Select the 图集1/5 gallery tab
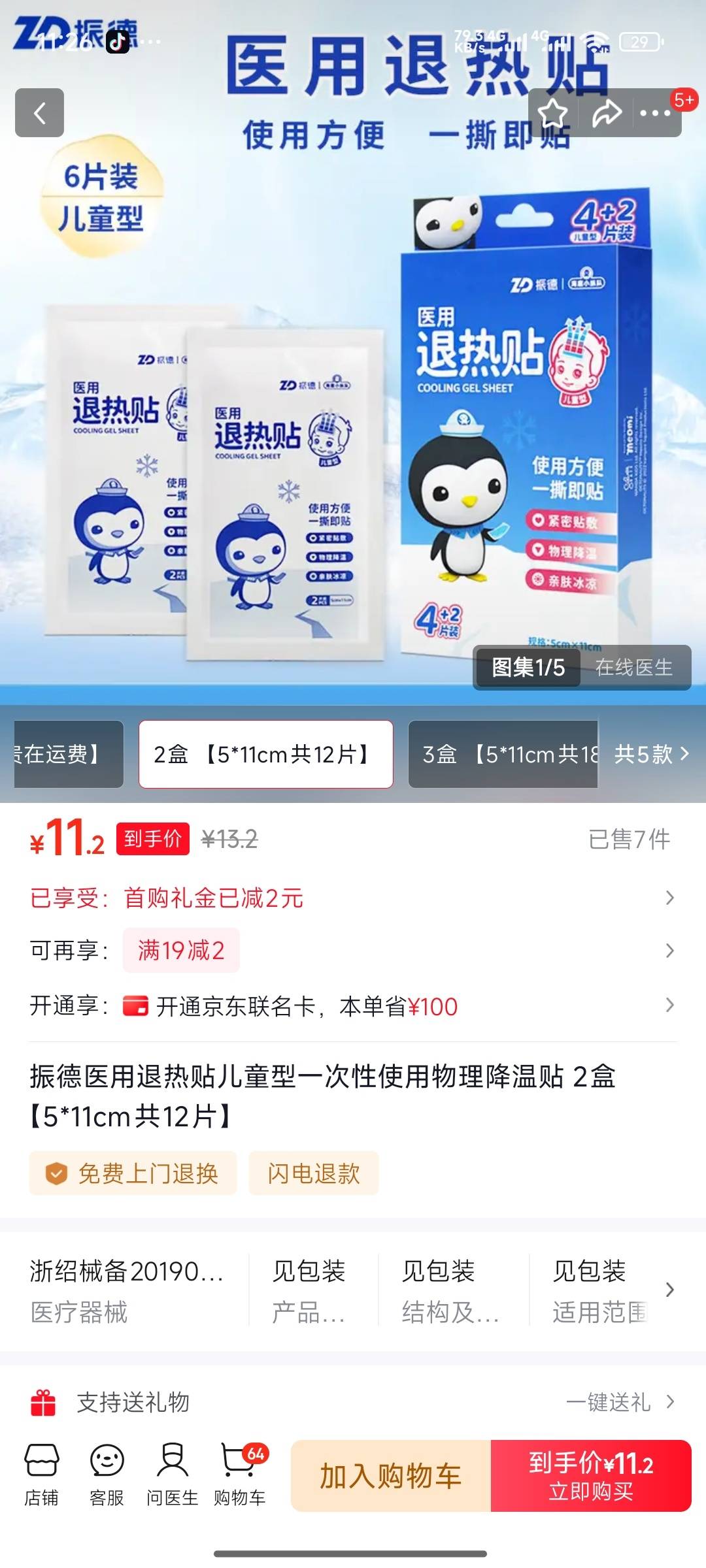The width and height of the screenshot is (706, 1568). (x=528, y=667)
